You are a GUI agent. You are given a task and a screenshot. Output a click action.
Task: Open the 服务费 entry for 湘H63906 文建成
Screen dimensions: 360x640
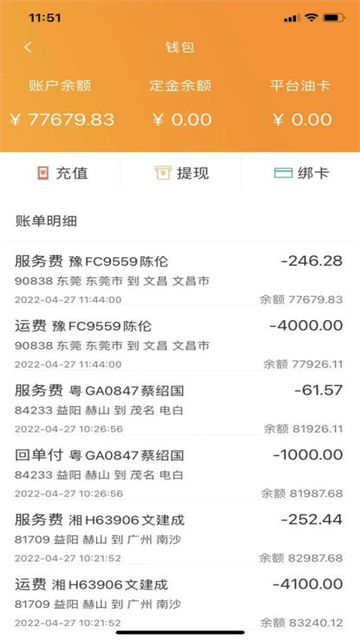(180, 538)
